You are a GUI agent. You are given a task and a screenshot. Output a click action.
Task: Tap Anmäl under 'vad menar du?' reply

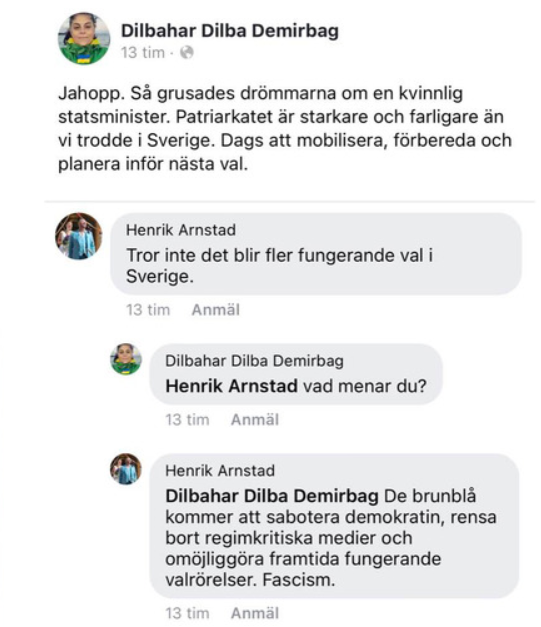(255, 419)
